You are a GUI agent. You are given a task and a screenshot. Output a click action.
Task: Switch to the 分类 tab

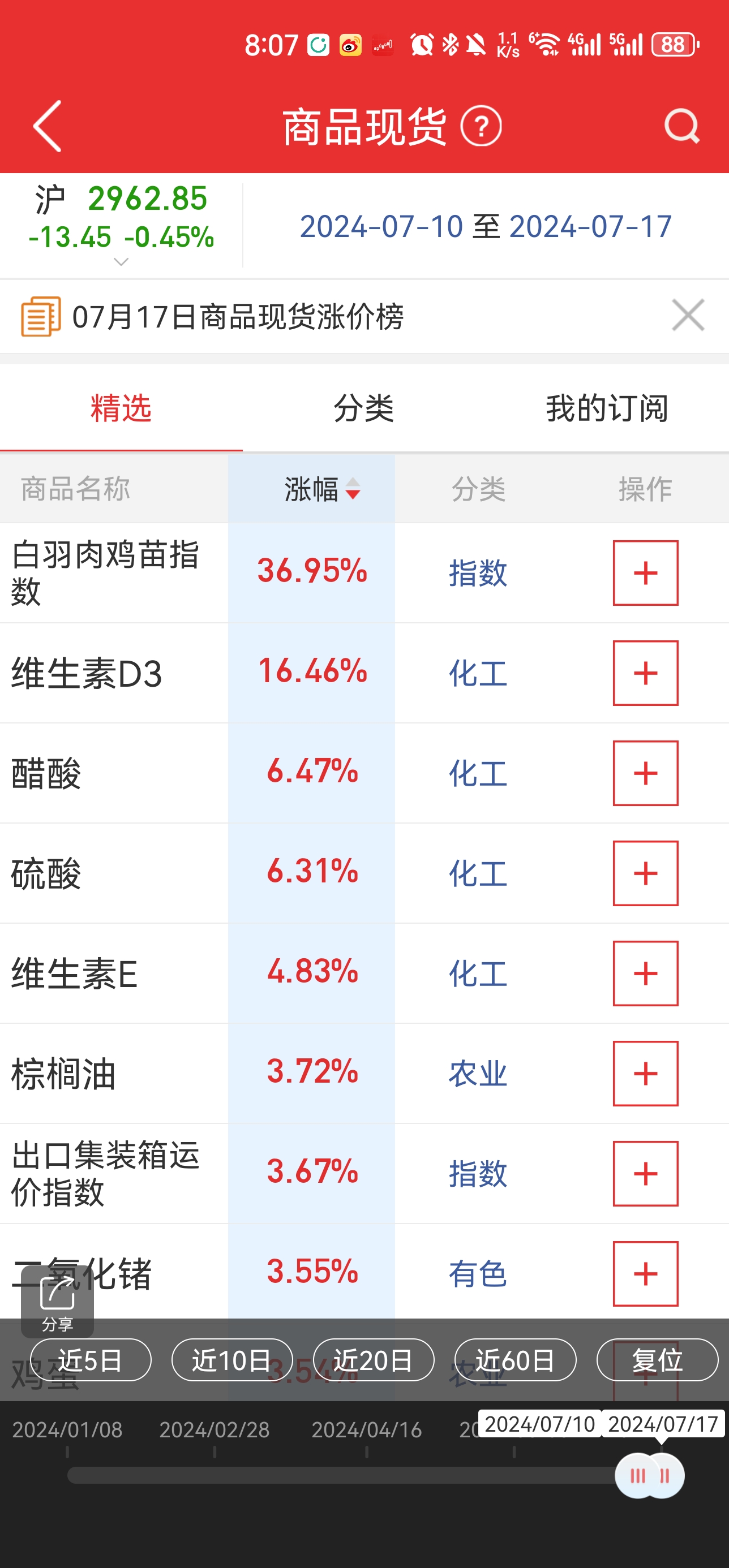(364, 408)
